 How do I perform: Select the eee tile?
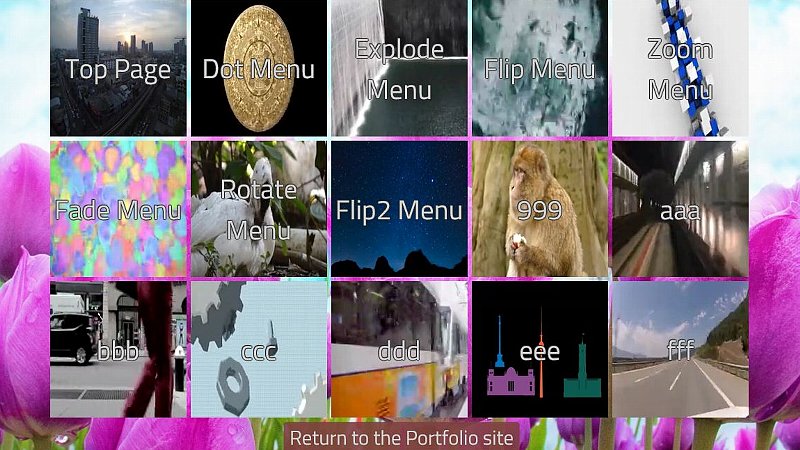pyautogui.click(x=539, y=349)
